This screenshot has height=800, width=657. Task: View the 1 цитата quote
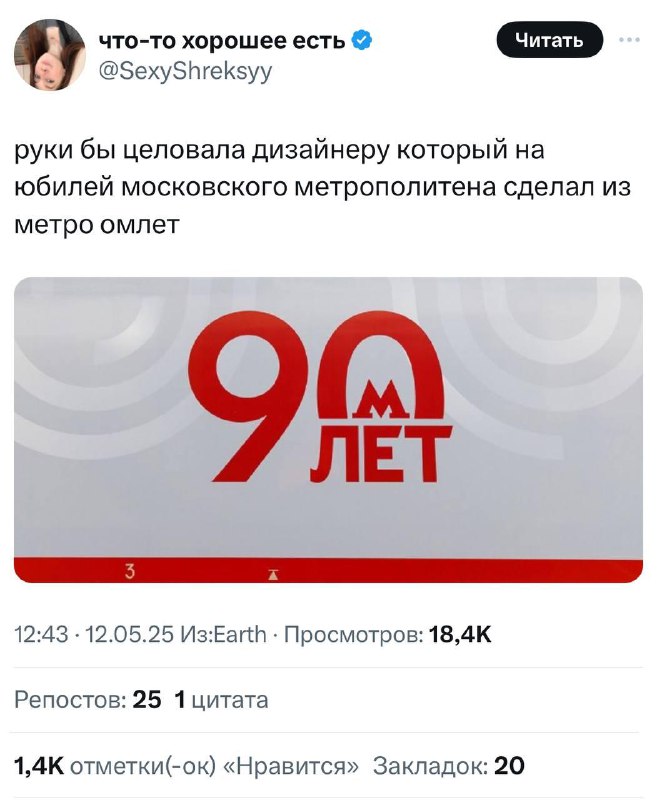221,700
